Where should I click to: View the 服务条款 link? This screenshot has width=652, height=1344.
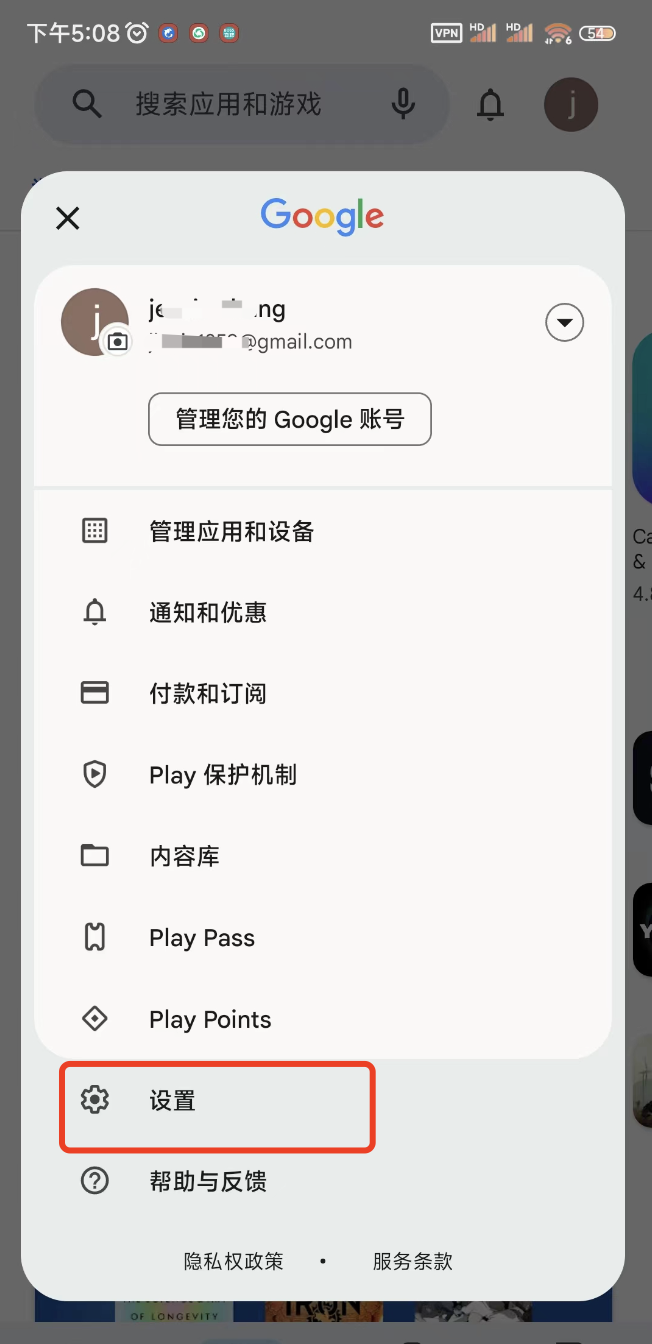tap(413, 1261)
